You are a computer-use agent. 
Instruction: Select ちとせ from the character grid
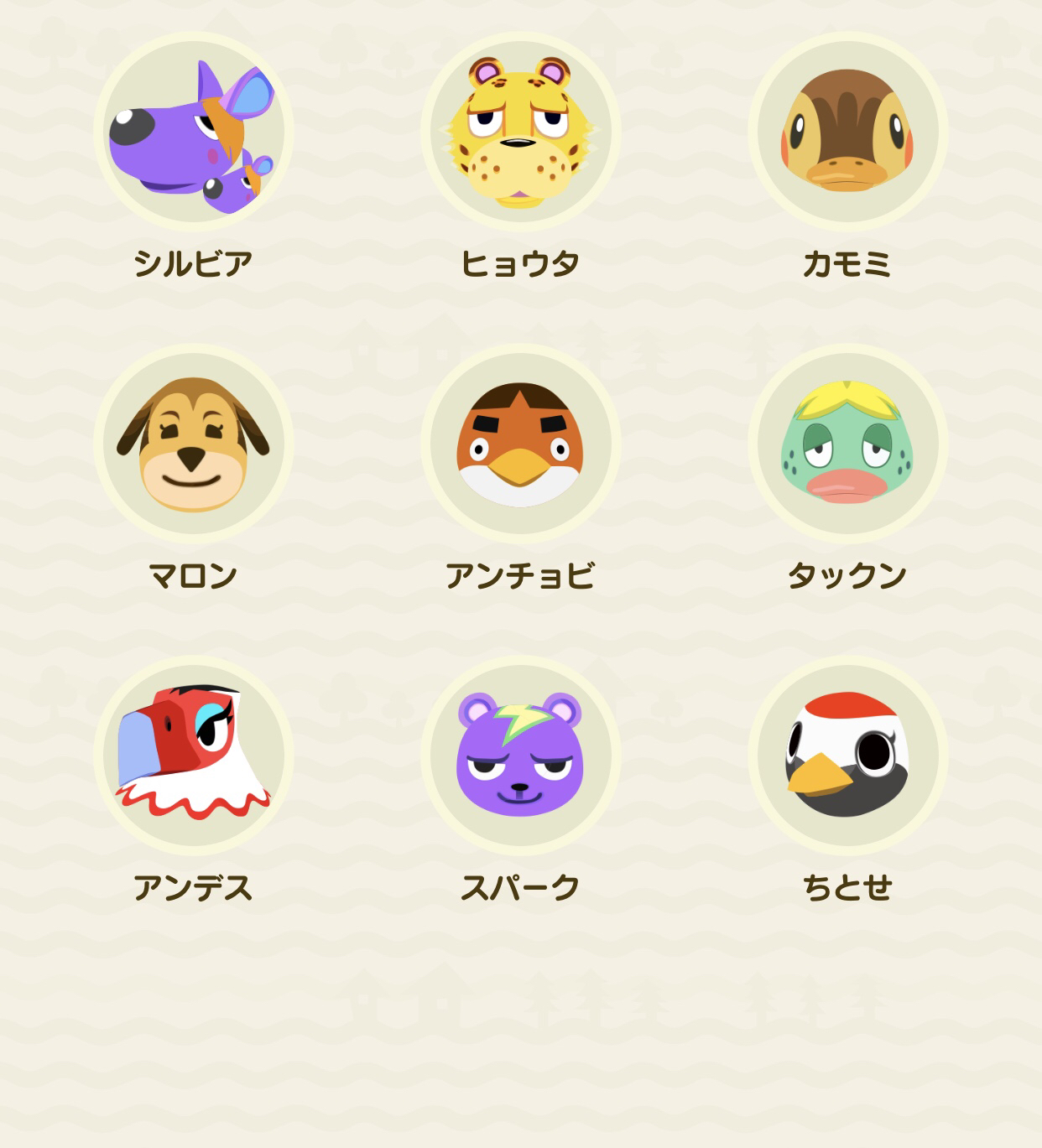[x=847, y=756]
